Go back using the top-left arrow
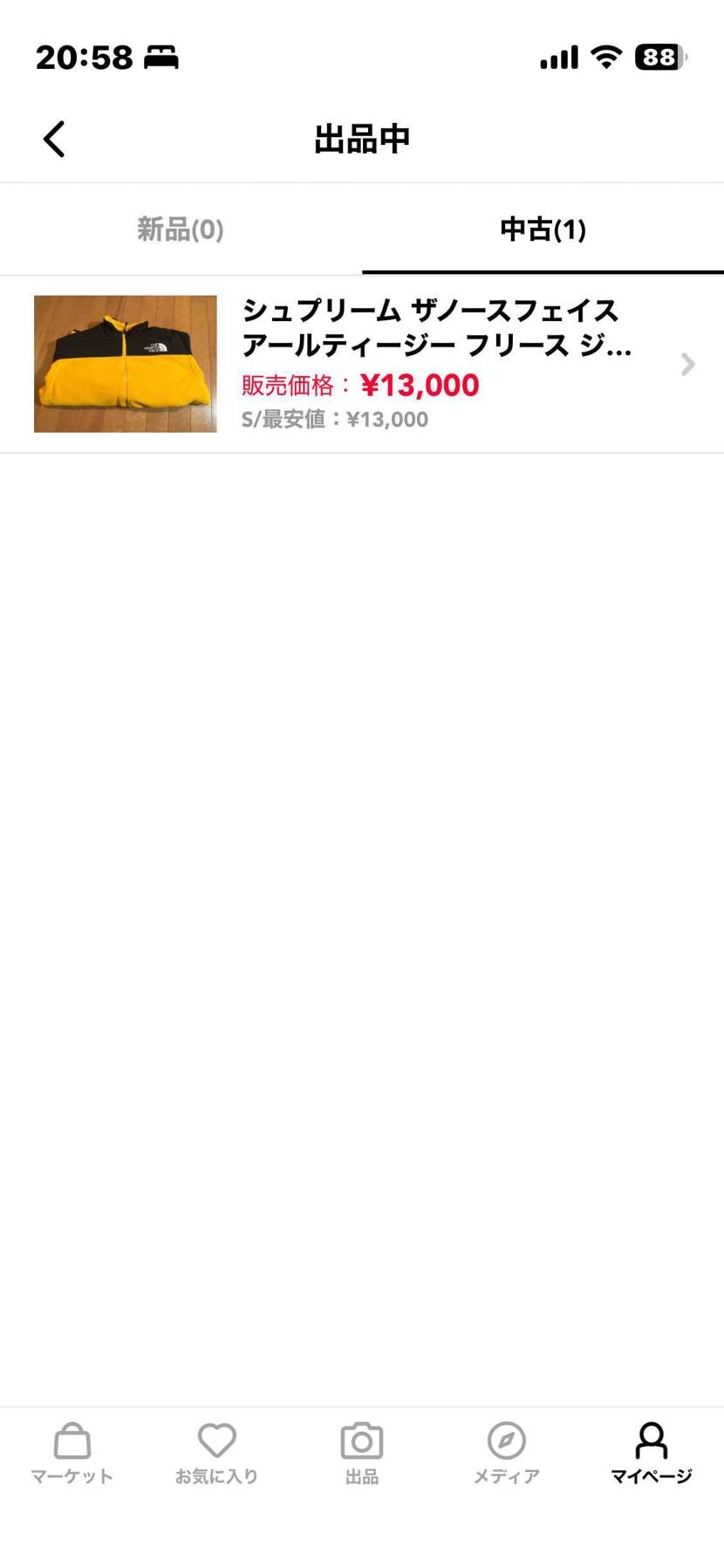Image resolution: width=724 pixels, height=1568 pixels. (54, 139)
